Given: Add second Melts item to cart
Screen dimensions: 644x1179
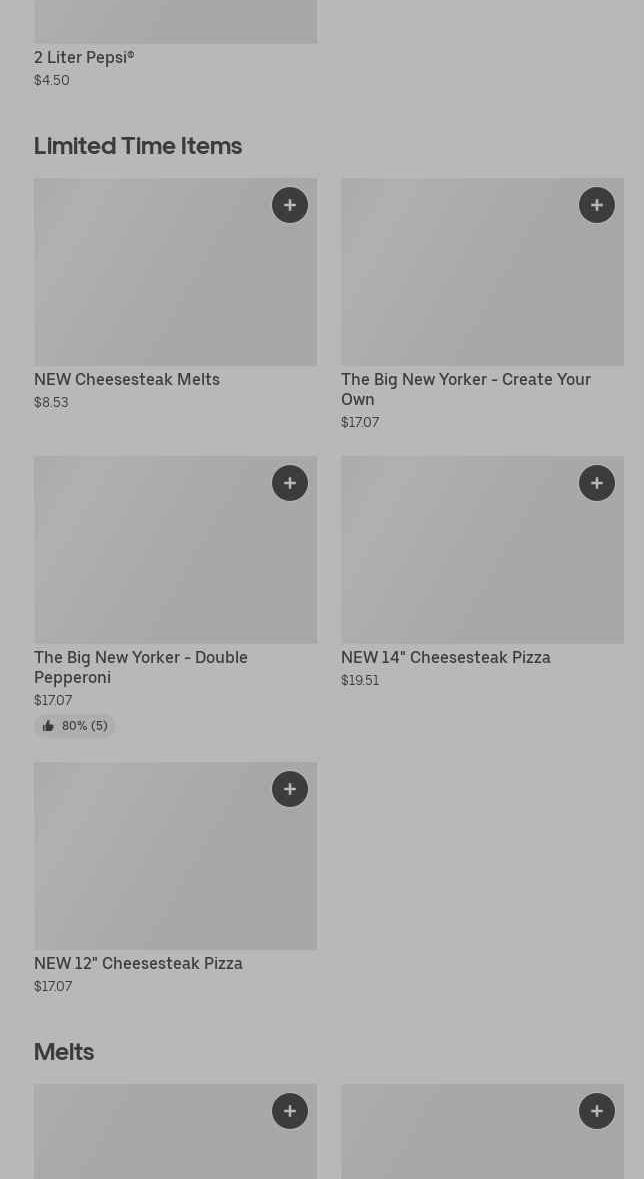Looking at the screenshot, I should coord(597,1111).
